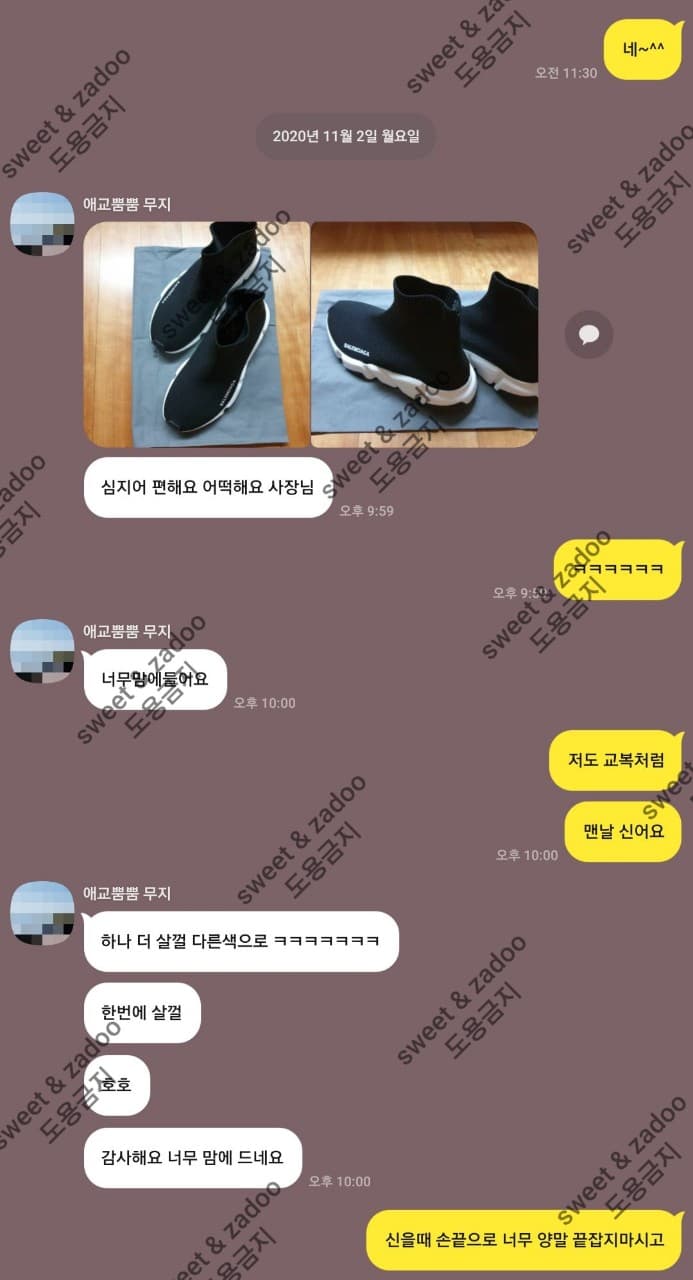The width and height of the screenshot is (693, 1280).
Task: Open the second shoe photo showing side view
Action: (424, 334)
